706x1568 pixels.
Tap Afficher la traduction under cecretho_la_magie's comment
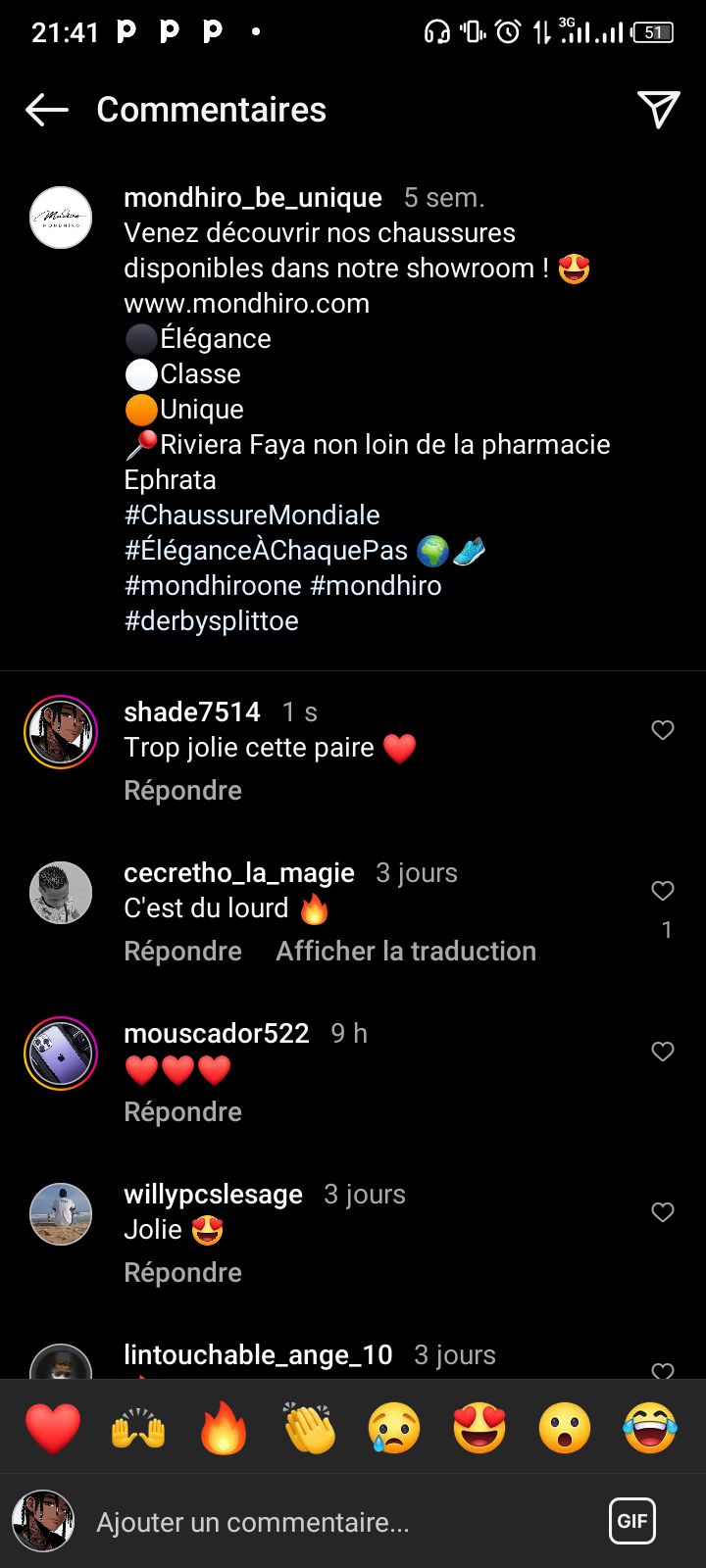coord(406,952)
